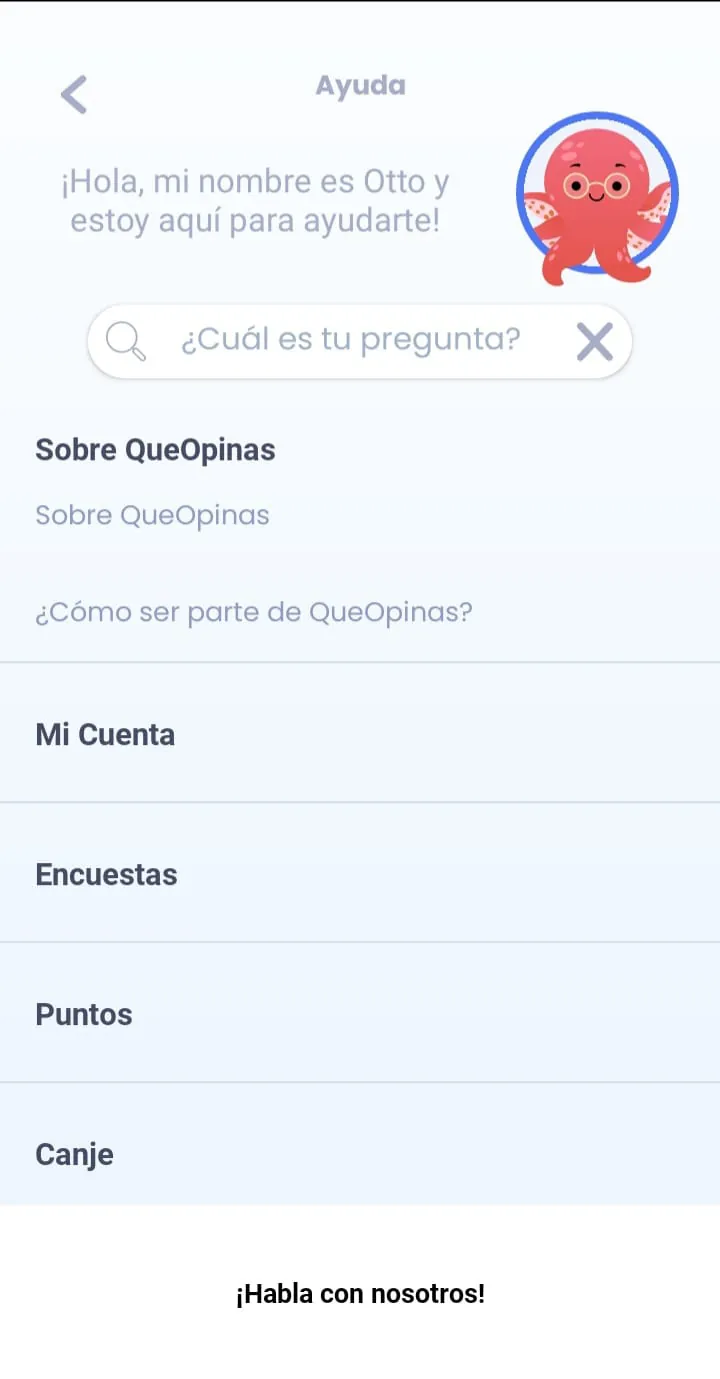Click the back arrow to exit Ayuda

pos(74,94)
